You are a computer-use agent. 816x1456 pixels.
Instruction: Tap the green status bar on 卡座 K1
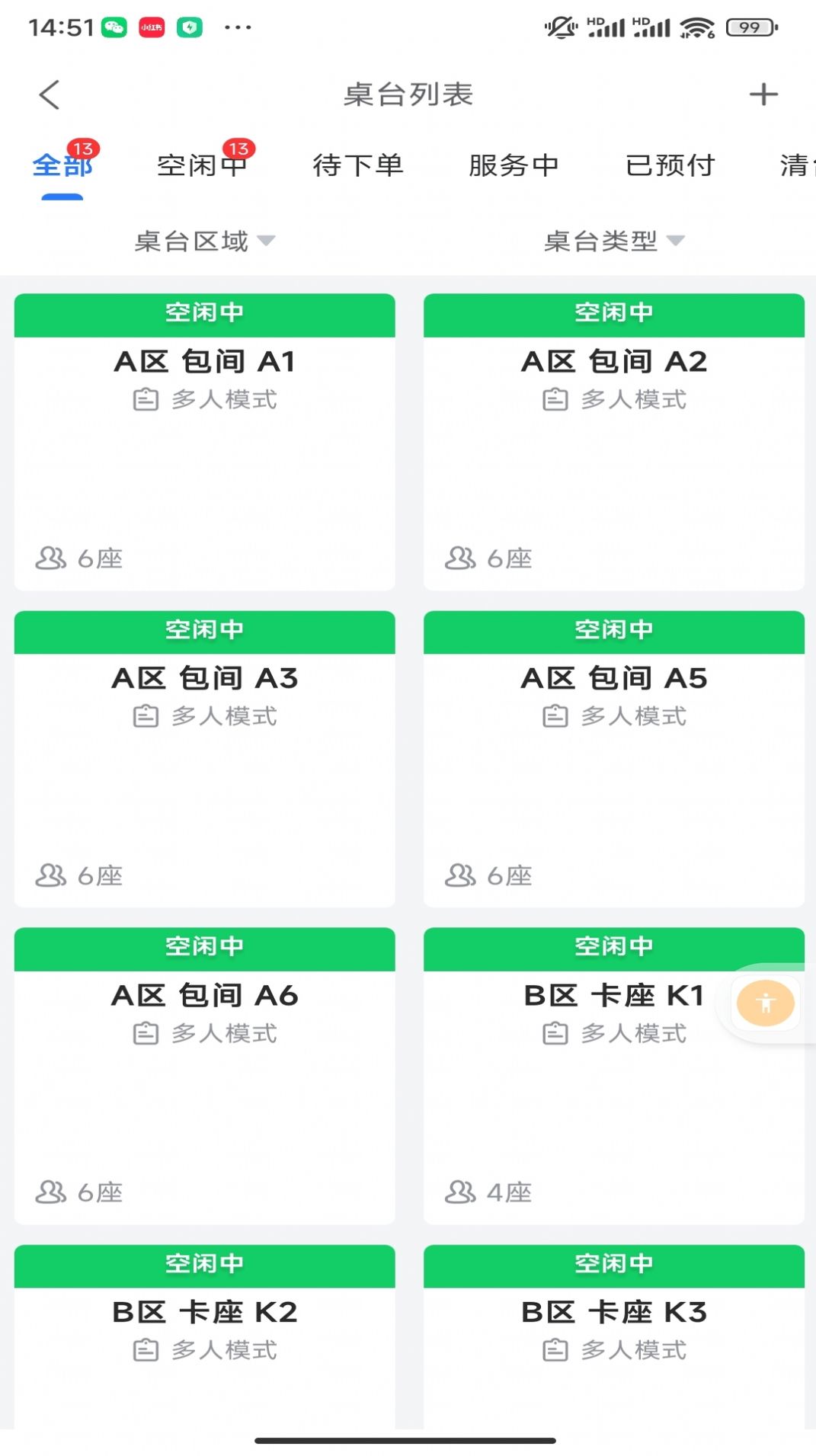(x=614, y=949)
